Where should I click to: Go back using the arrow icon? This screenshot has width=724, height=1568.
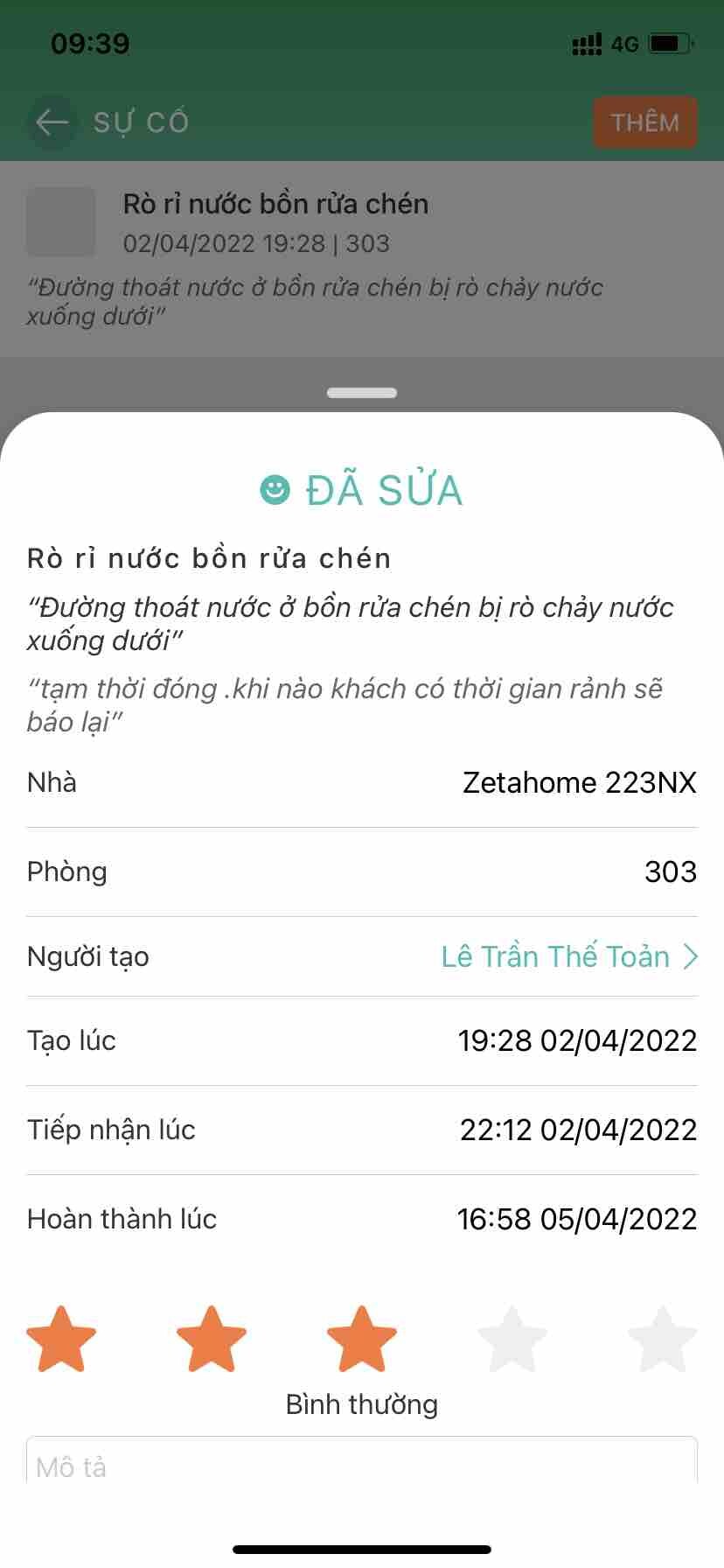click(52, 122)
